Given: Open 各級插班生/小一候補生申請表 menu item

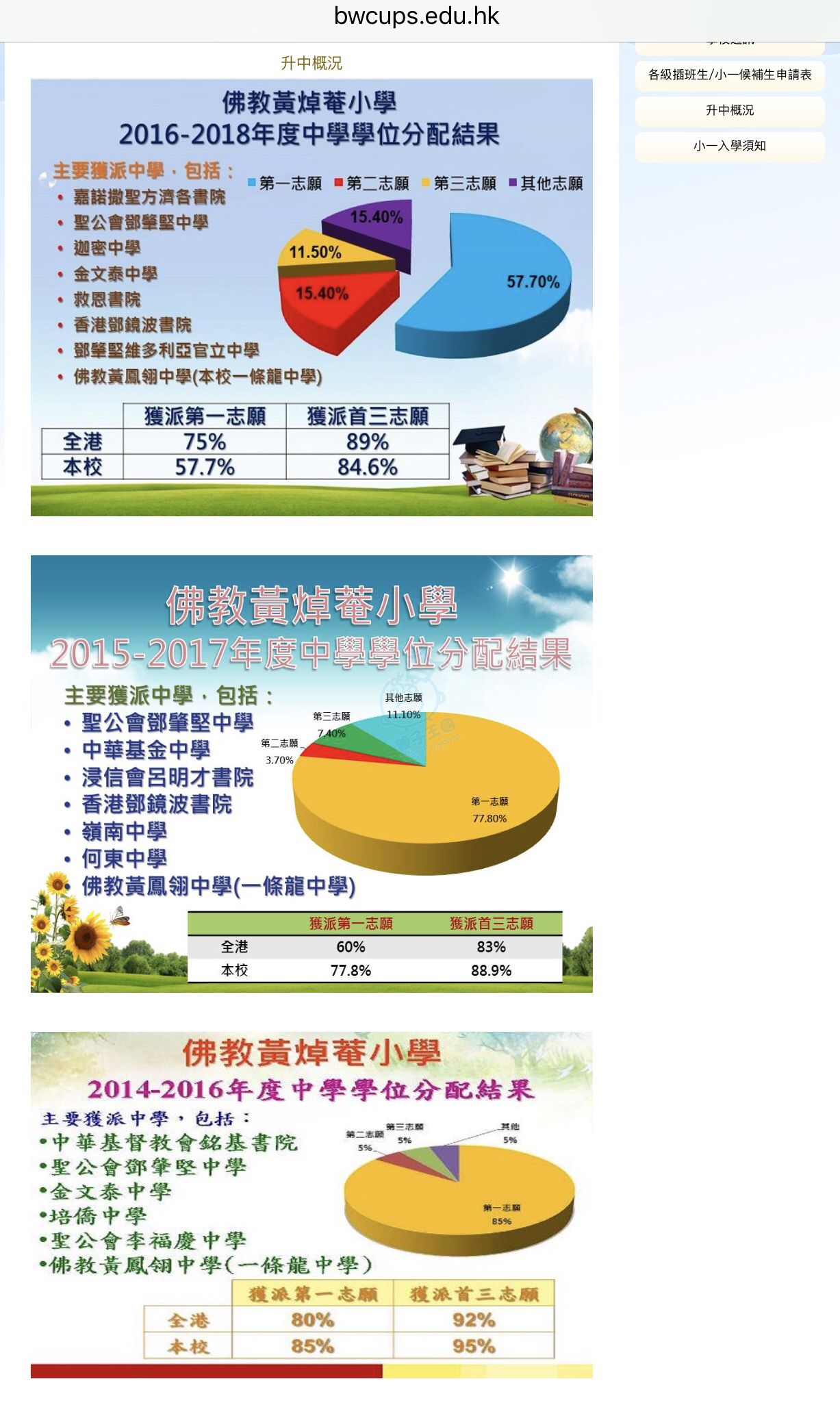Looking at the screenshot, I should click(730, 75).
